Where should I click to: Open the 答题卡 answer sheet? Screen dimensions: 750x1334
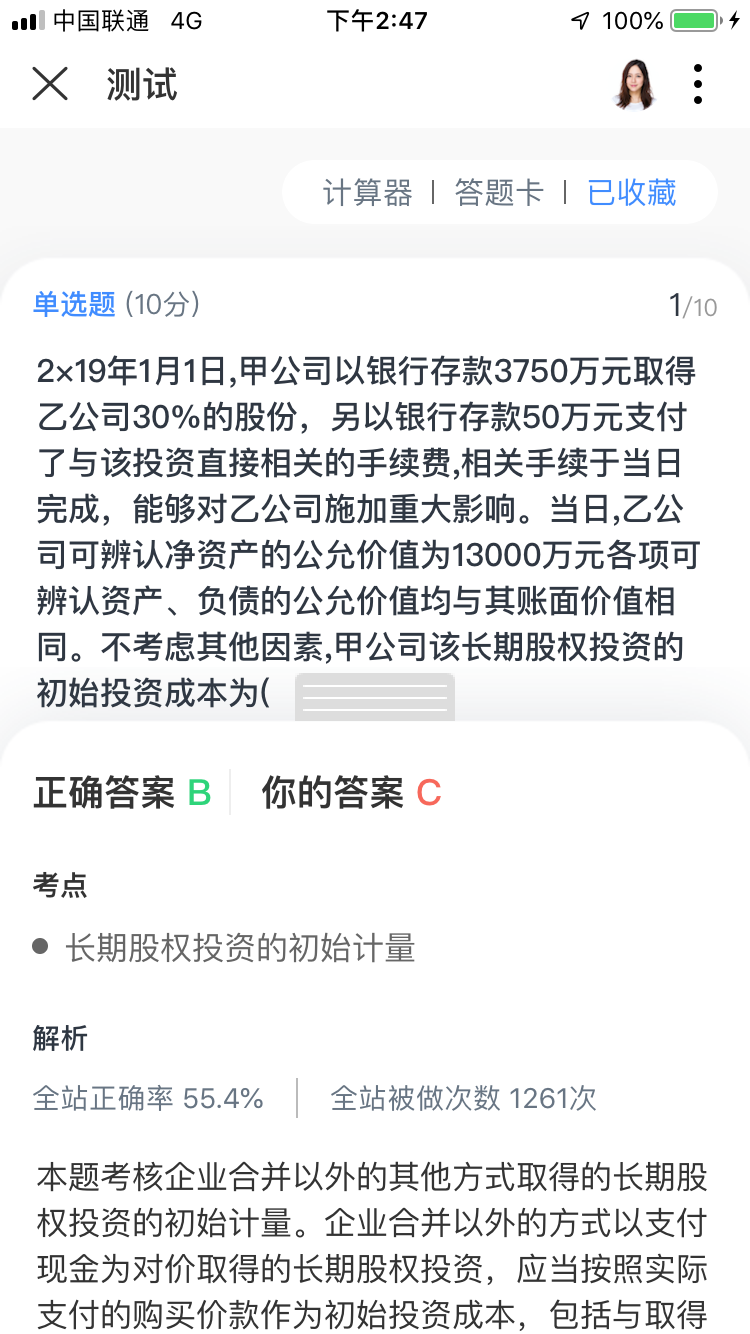click(498, 192)
